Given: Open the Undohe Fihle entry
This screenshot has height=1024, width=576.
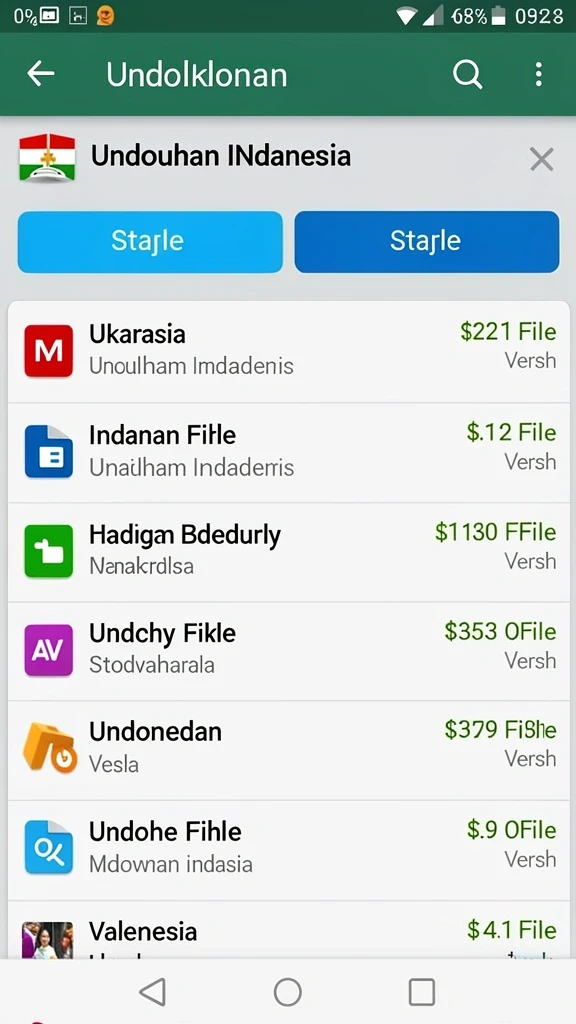Looking at the screenshot, I should coord(289,850).
